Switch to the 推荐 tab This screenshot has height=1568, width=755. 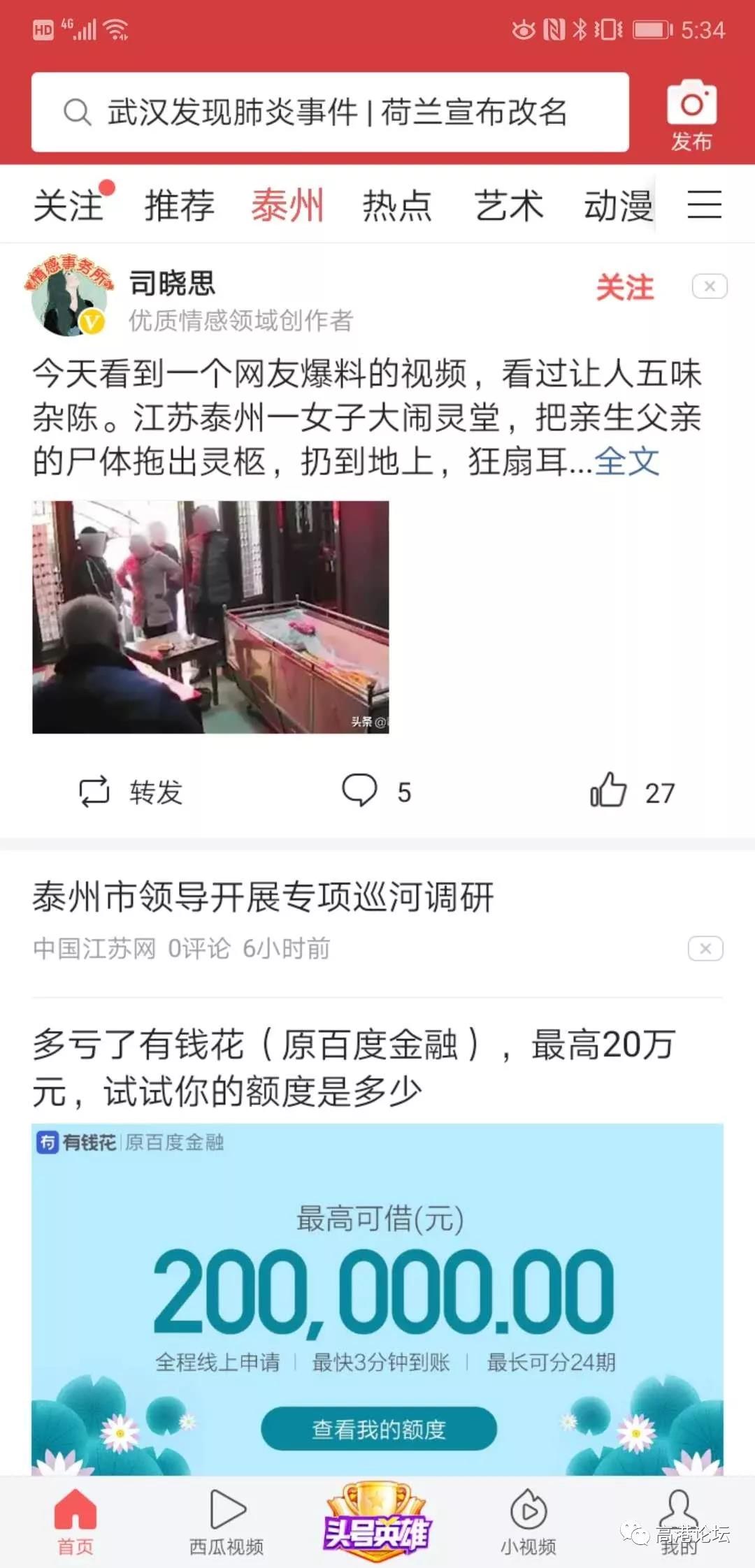(x=179, y=206)
